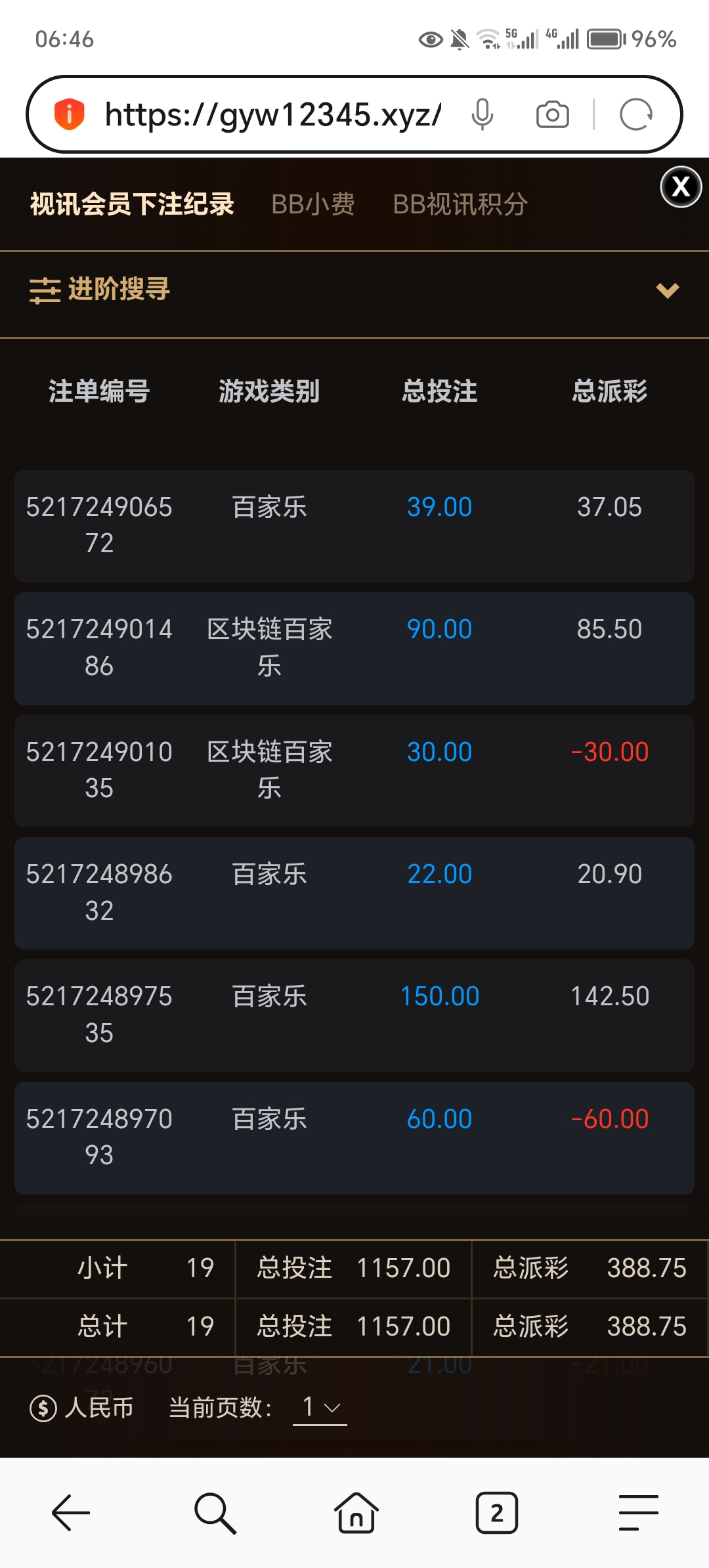View site security info via shield icon
Screen dimensions: 709x1568
coord(69,115)
